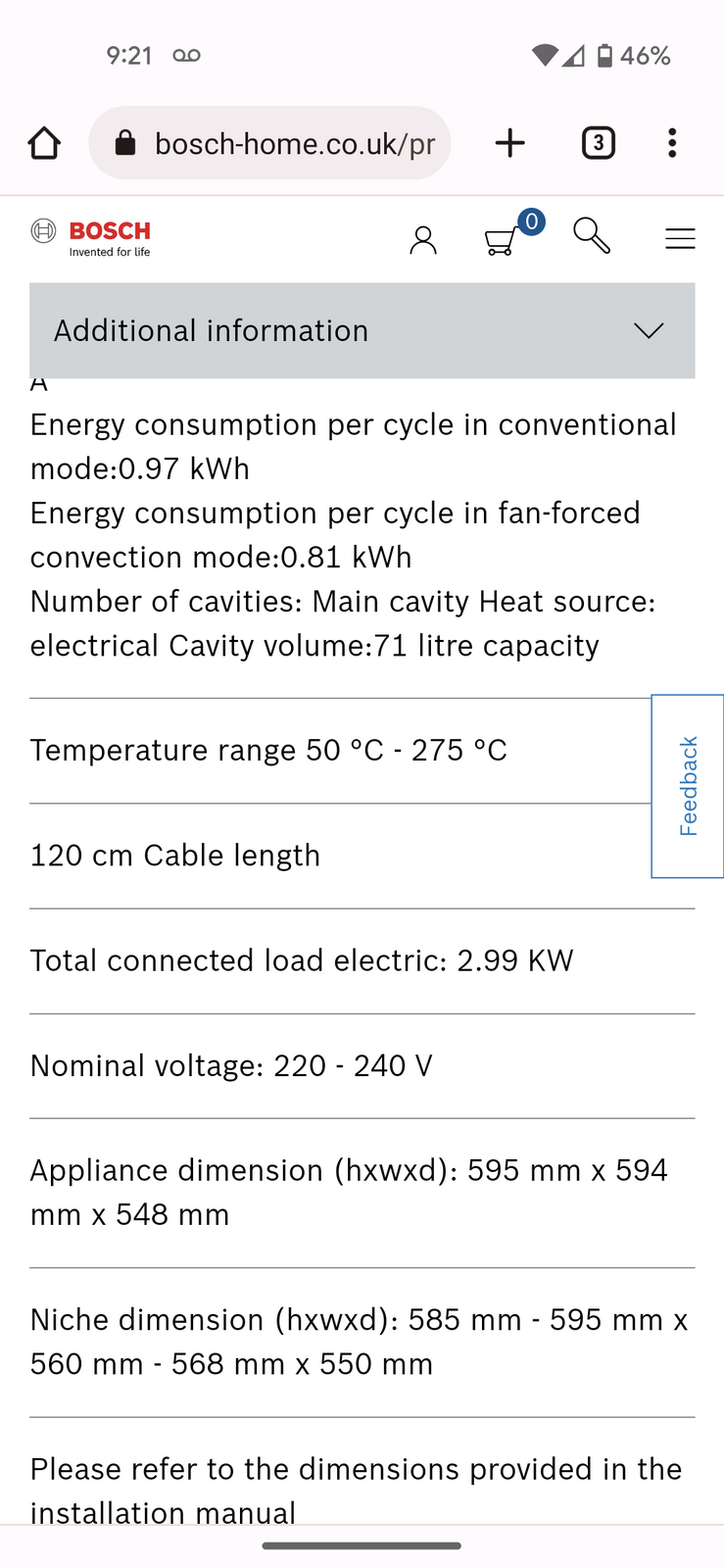The width and height of the screenshot is (724, 1568).
Task: View the shopping cart
Action: [x=502, y=239]
